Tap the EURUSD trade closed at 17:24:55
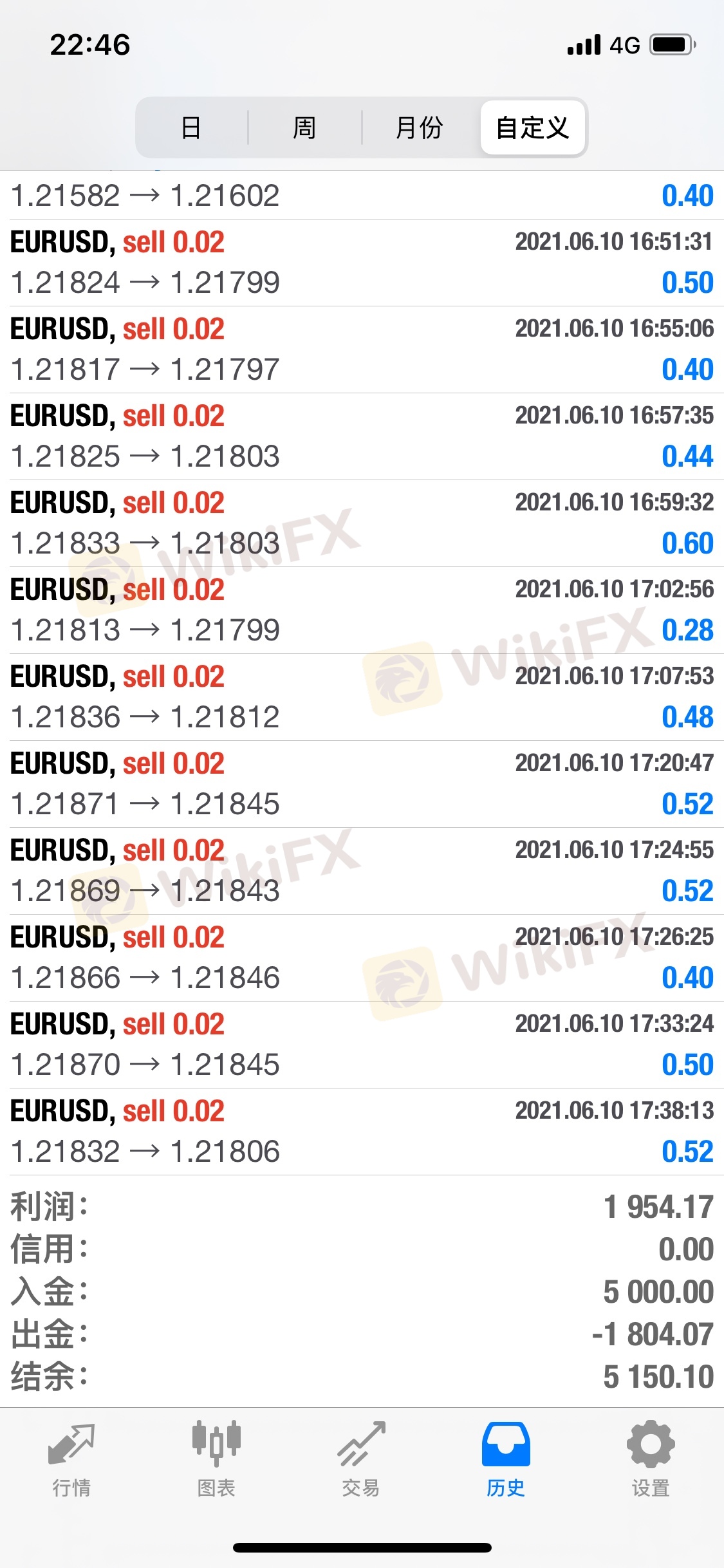This screenshot has width=724, height=1568. pyautogui.click(x=362, y=871)
